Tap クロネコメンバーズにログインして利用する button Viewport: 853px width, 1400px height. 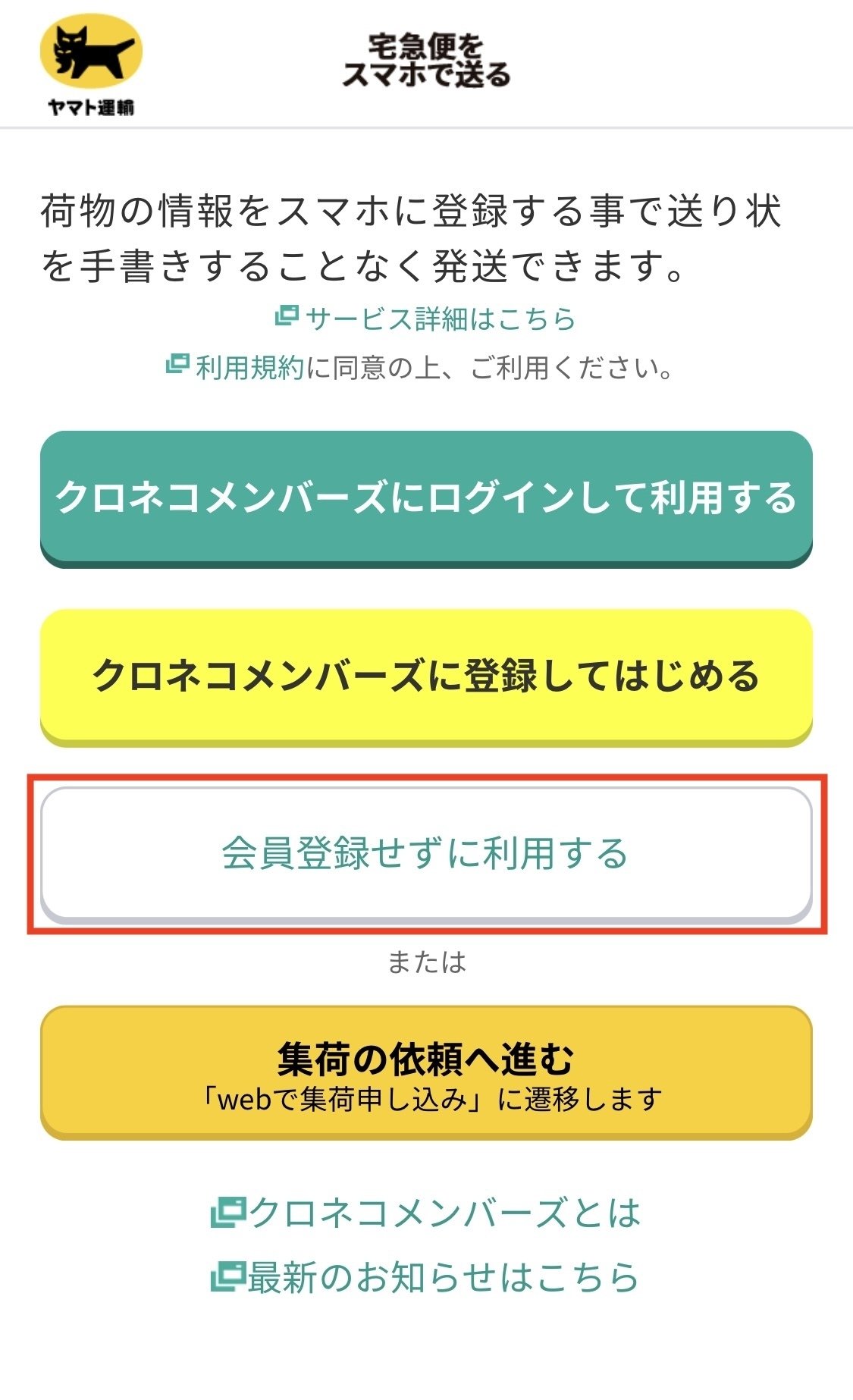(426, 499)
